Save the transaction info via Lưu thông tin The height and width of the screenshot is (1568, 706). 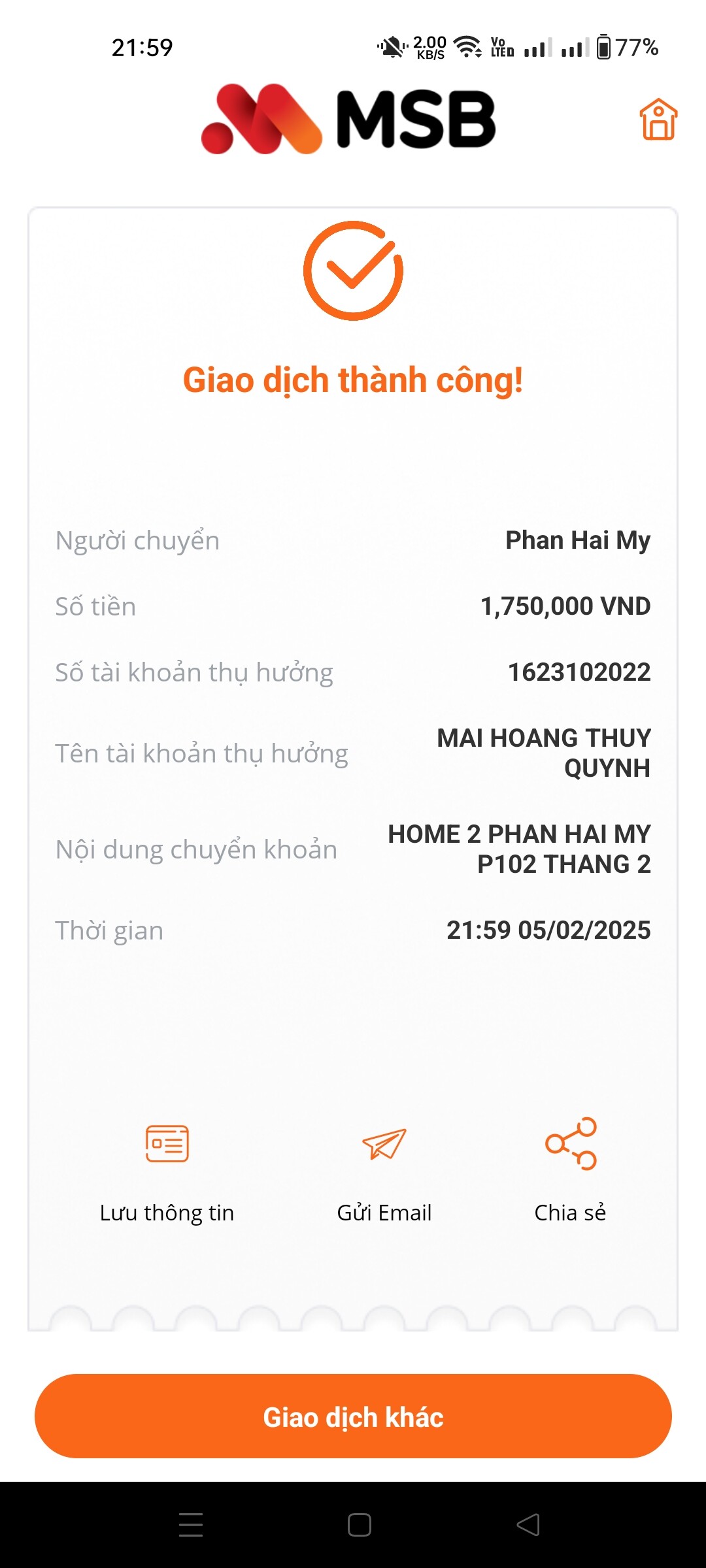[x=167, y=1169]
